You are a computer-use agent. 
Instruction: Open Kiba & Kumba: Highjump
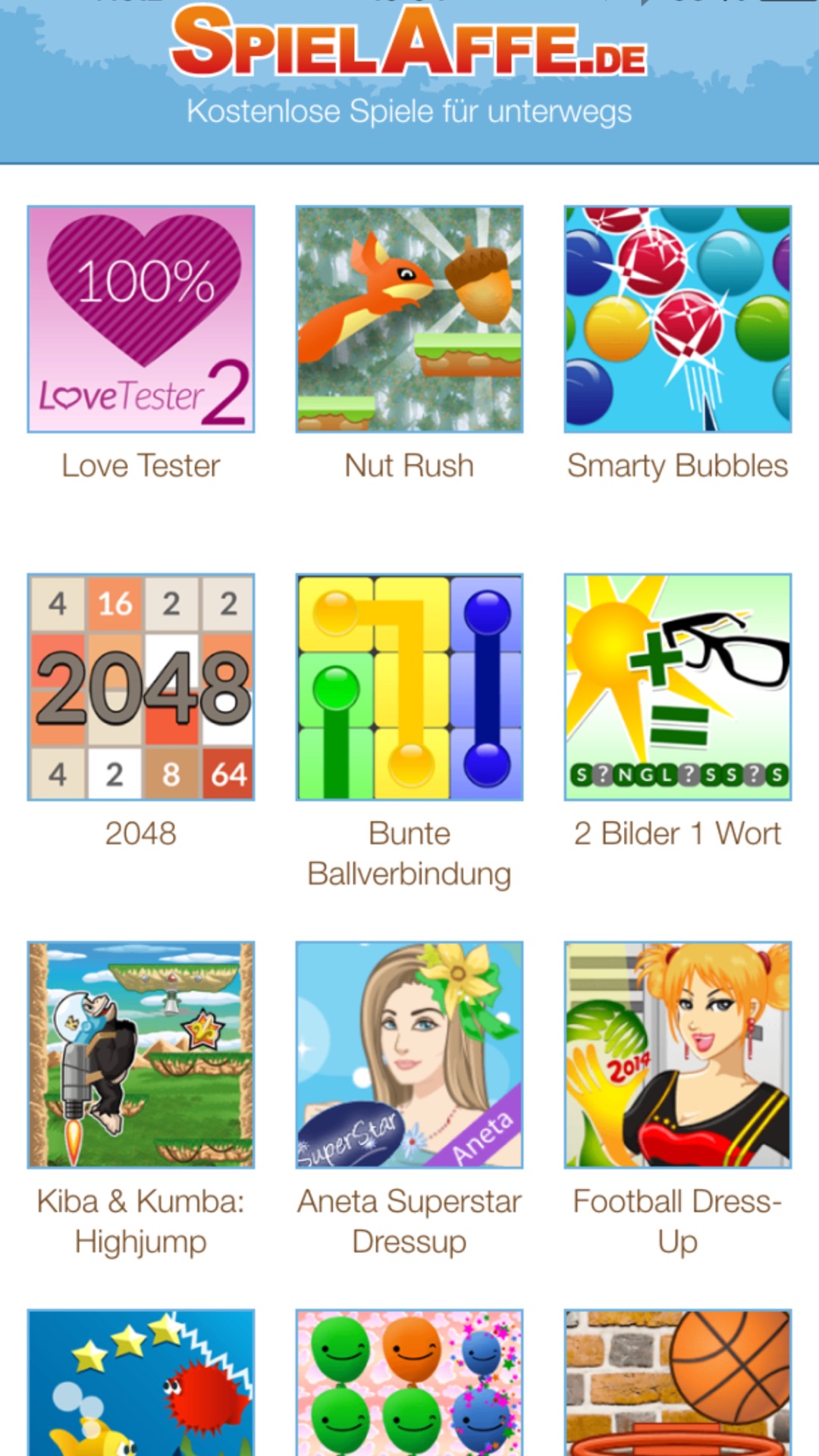coord(141,1055)
